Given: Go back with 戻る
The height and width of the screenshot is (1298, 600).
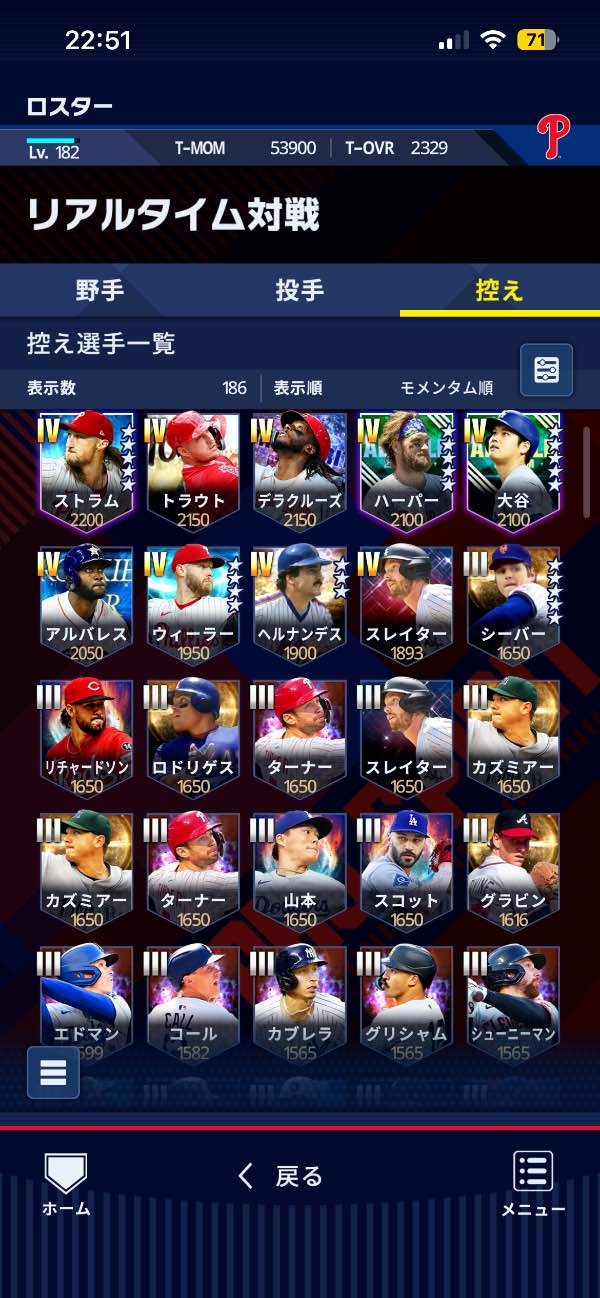Looking at the screenshot, I should (x=282, y=1176).
